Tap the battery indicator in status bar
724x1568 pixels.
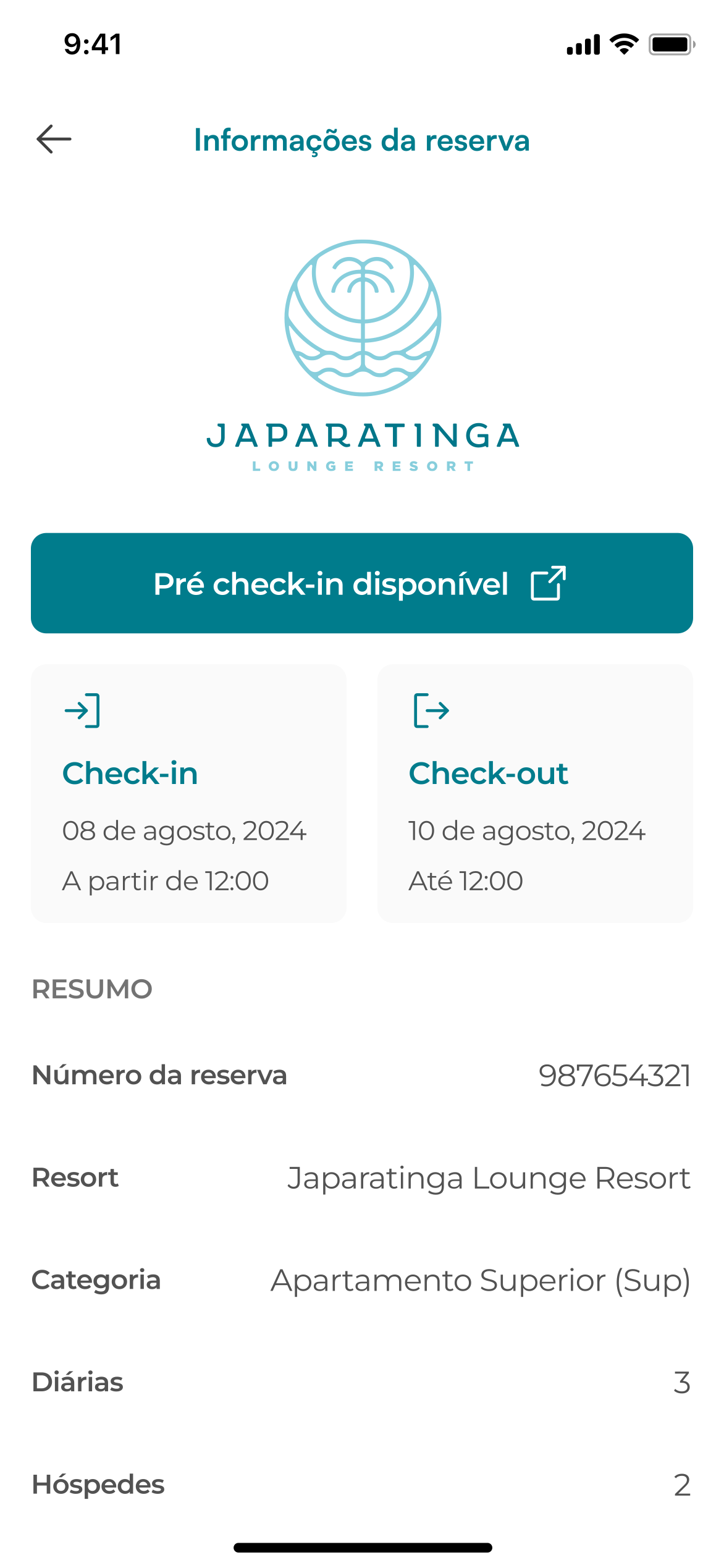672,43
